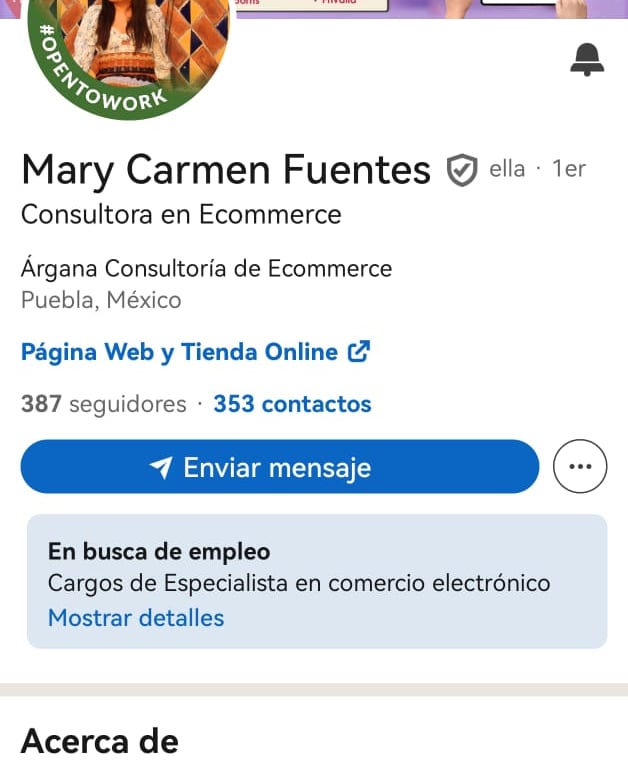Tap the notification bell for this profile
628x783 pixels.
[x=587, y=60]
